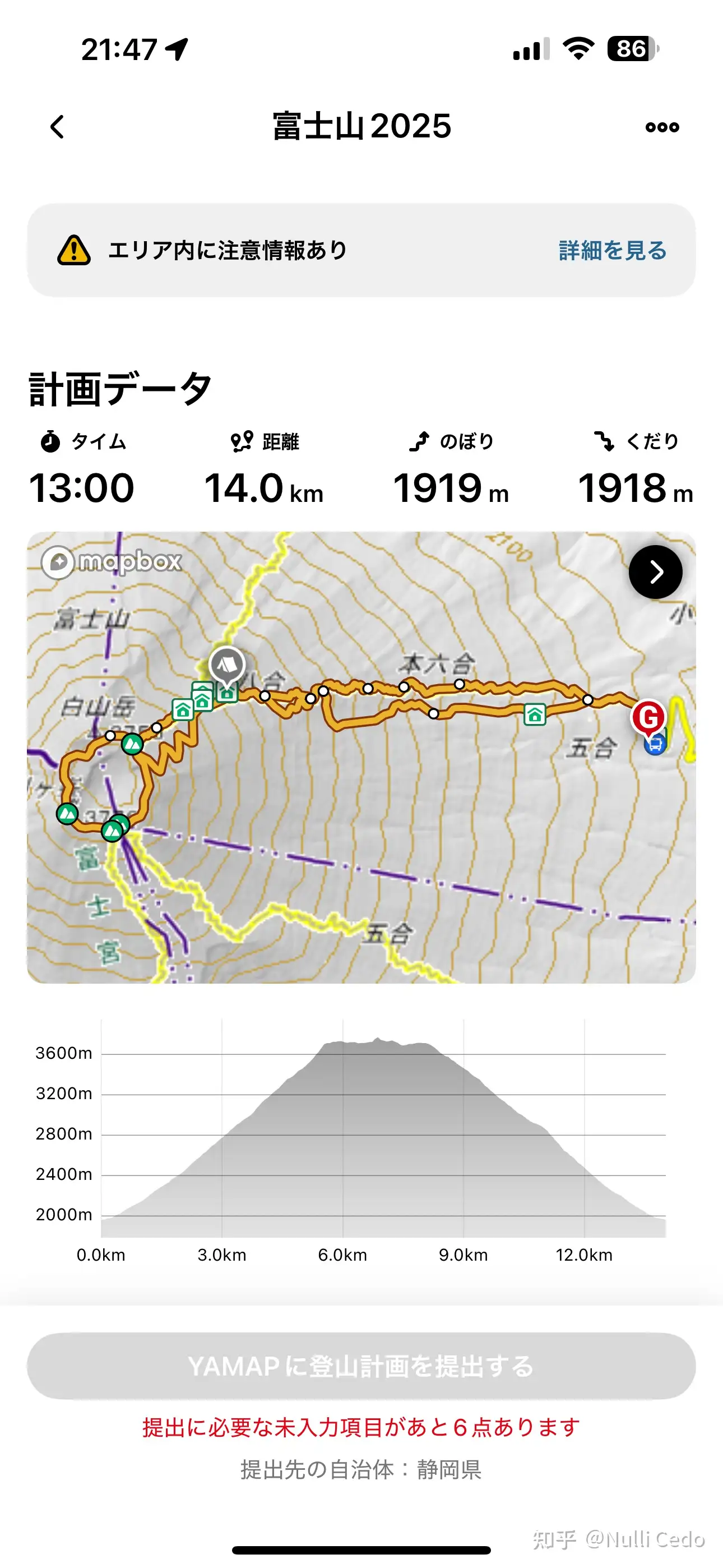
Task: Expand the map with the black arrow button
Action: pyautogui.click(x=655, y=572)
